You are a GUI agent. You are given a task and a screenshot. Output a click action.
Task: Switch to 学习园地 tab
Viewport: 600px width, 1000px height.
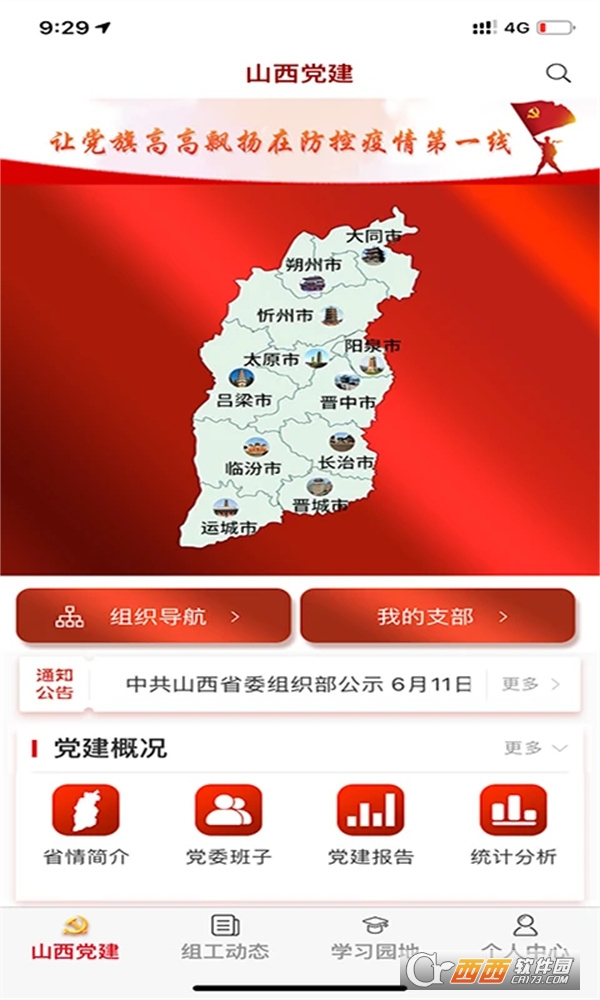tap(375, 939)
